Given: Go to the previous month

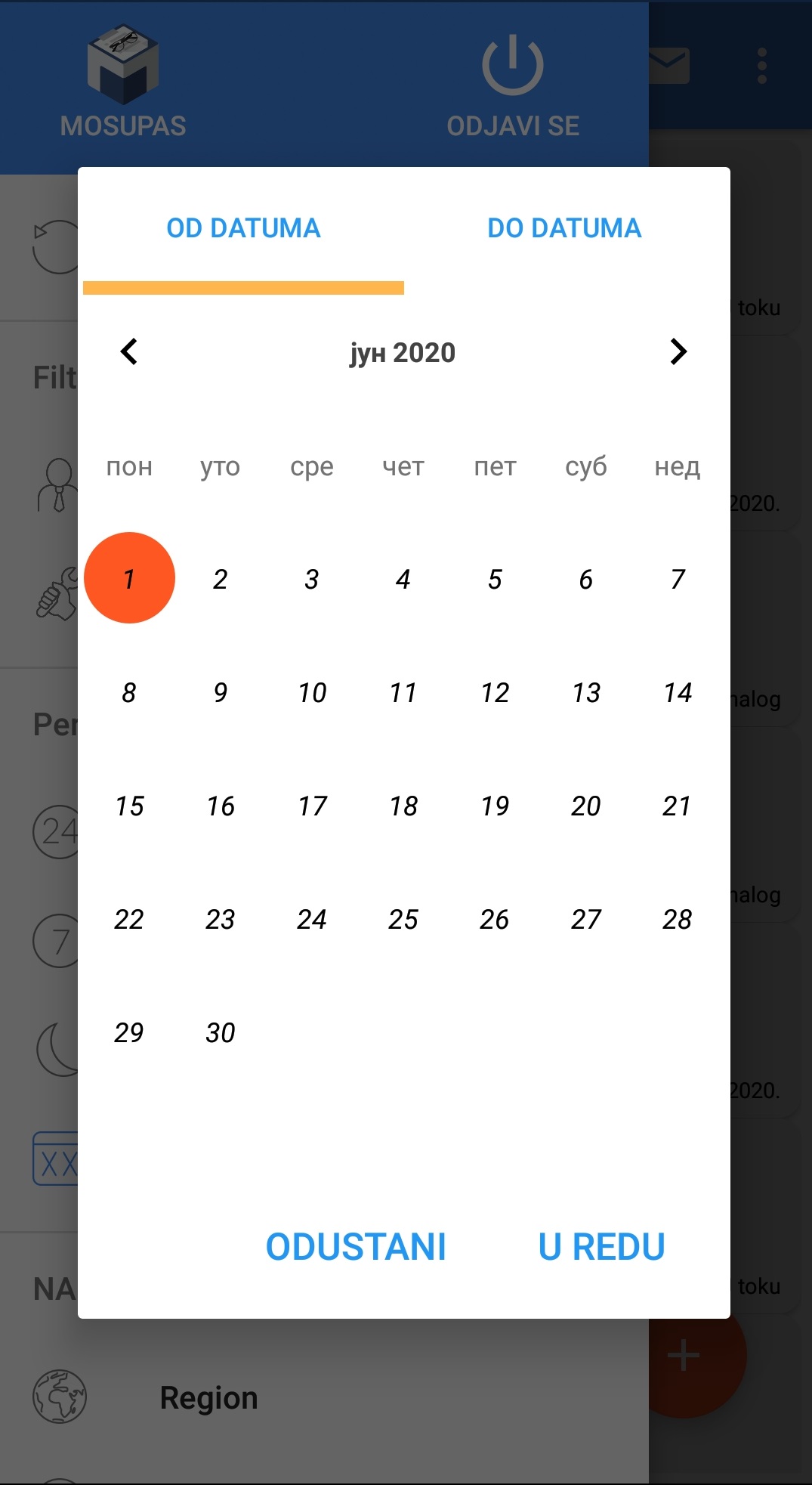Looking at the screenshot, I should (129, 351).
